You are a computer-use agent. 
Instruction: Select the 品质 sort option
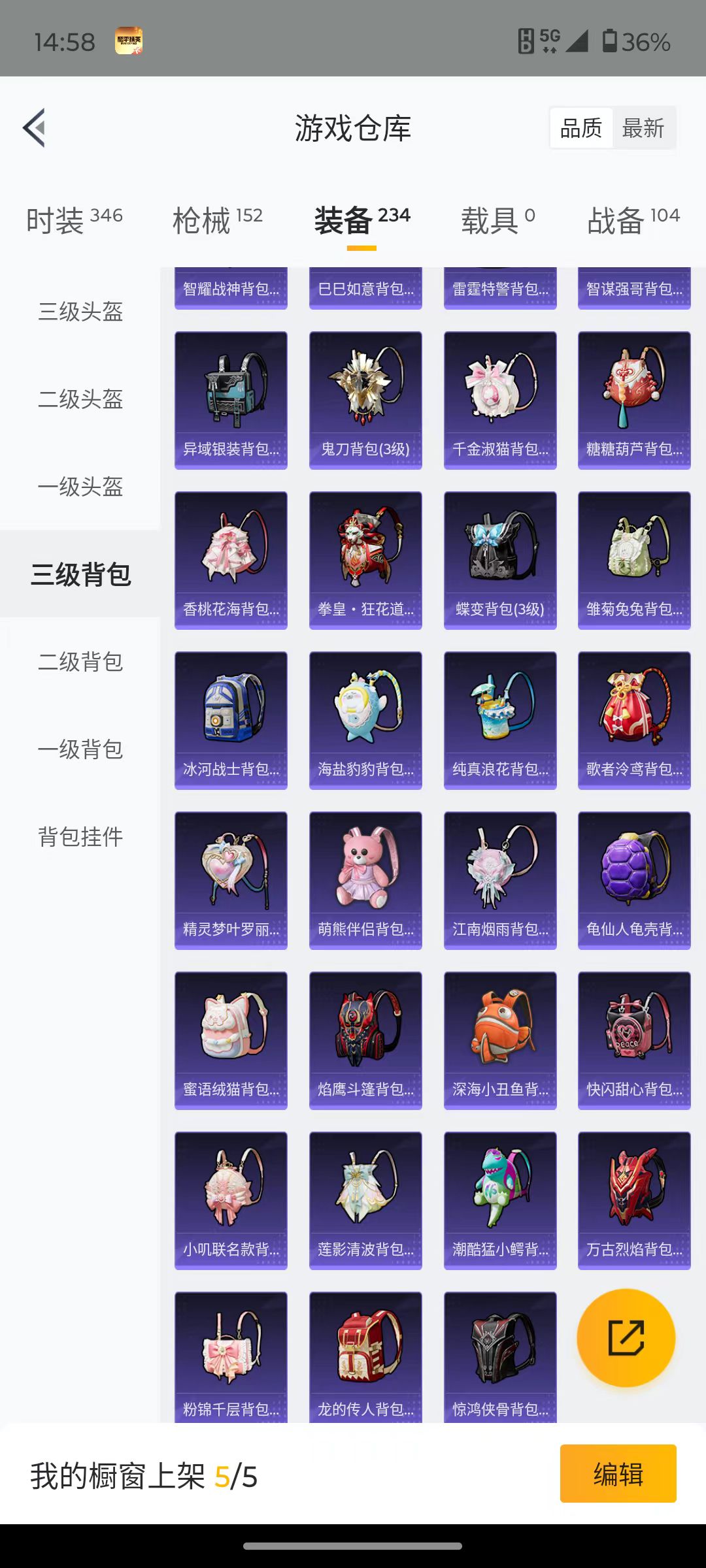click(580, 128)
